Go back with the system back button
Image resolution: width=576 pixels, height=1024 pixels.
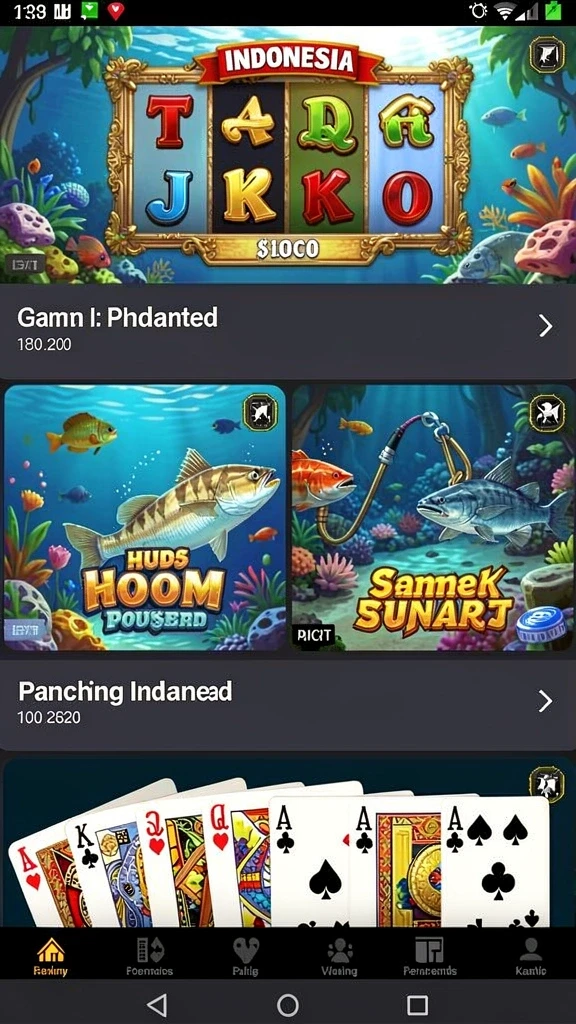(156, 1005)
